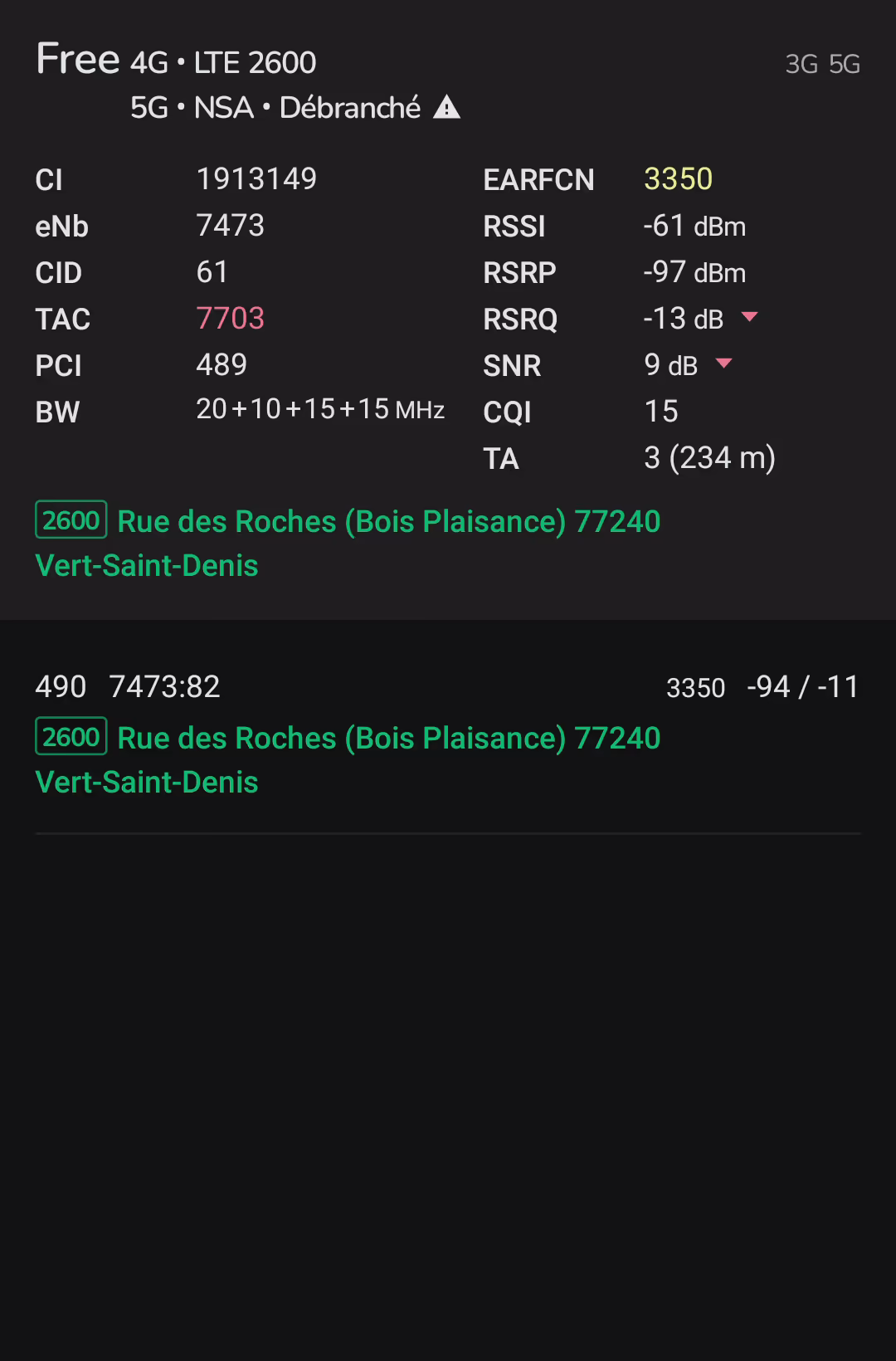The height and width of the screenshot is (1361, 896).
Task: Open the Free 4G LTE 2600 cell header
Action: [177, 61]
